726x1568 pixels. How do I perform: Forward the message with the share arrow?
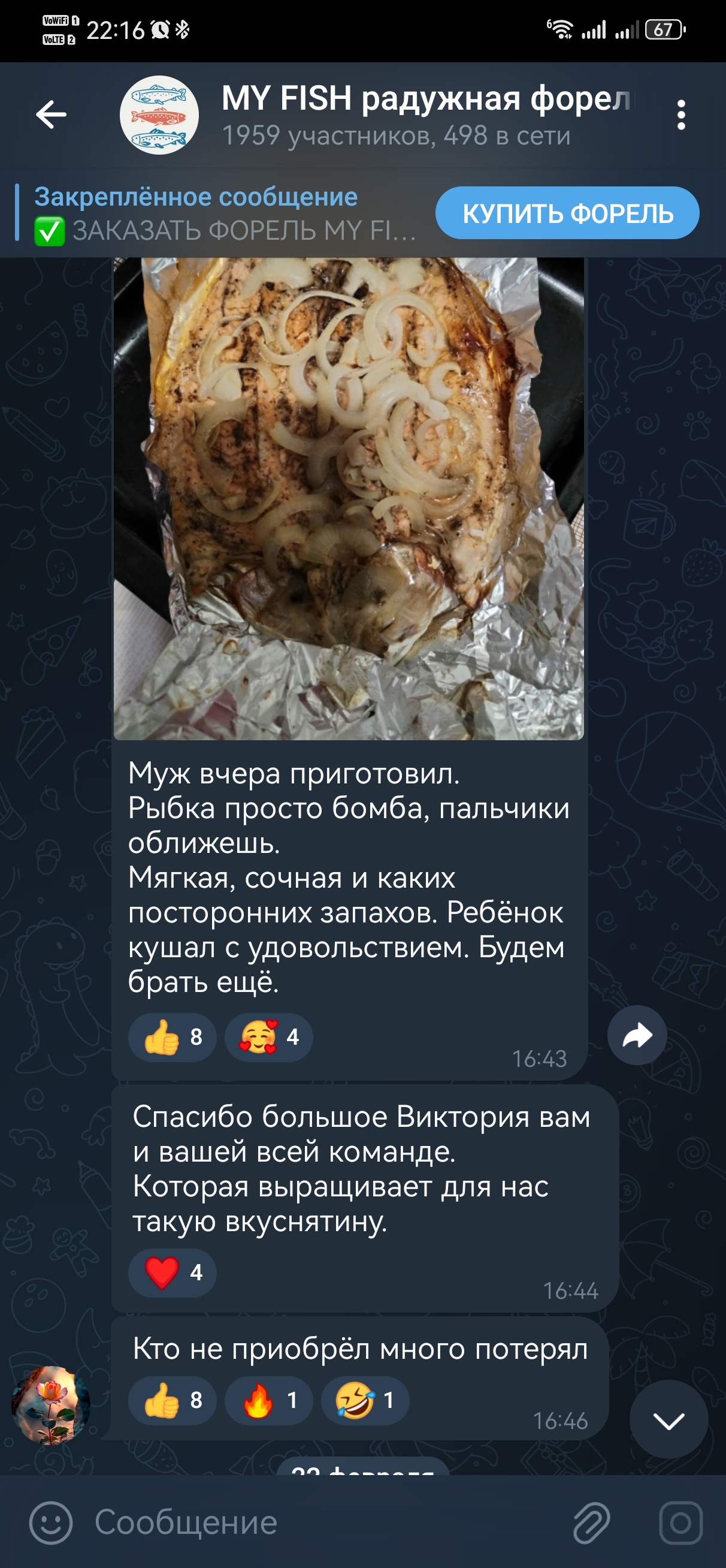click(637, 1035)
